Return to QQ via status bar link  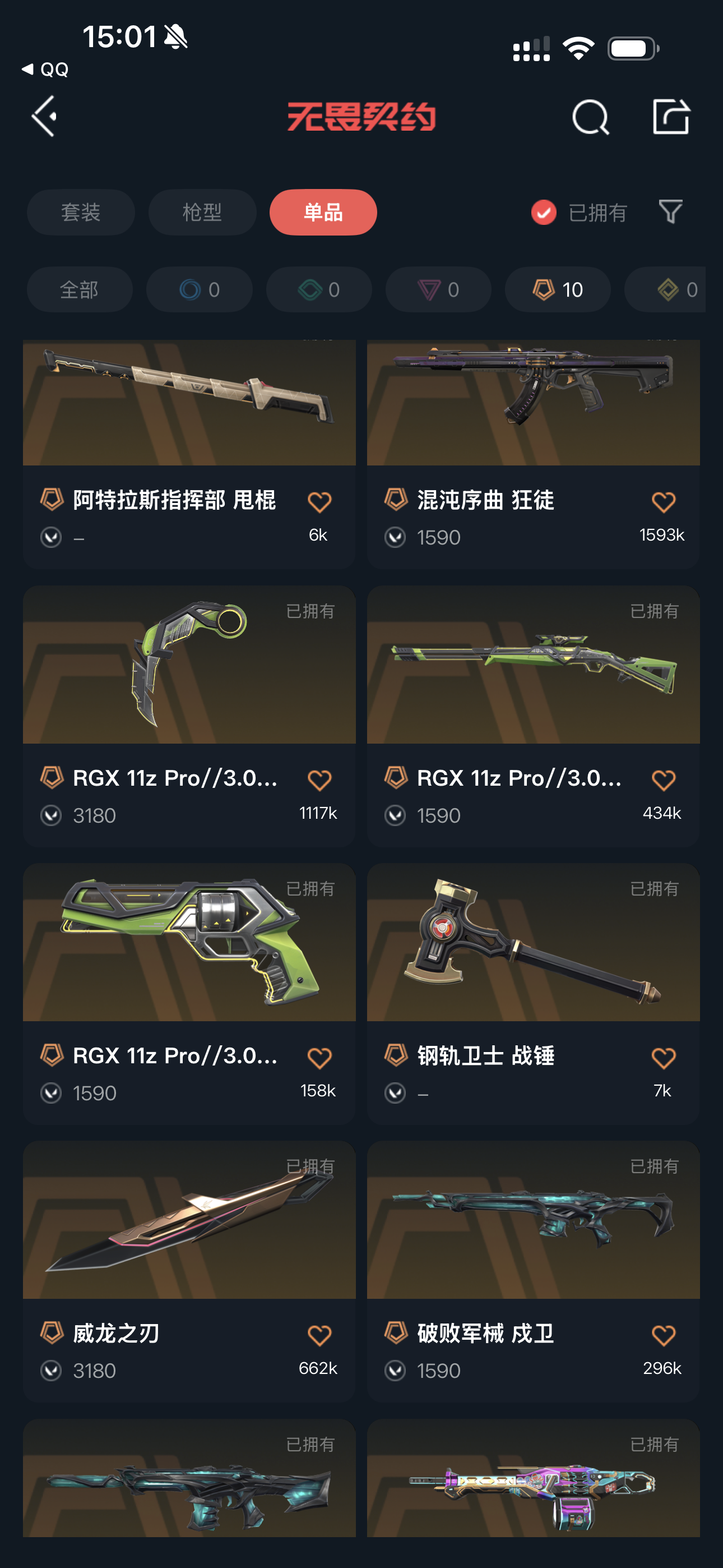(x=45, y=70)
